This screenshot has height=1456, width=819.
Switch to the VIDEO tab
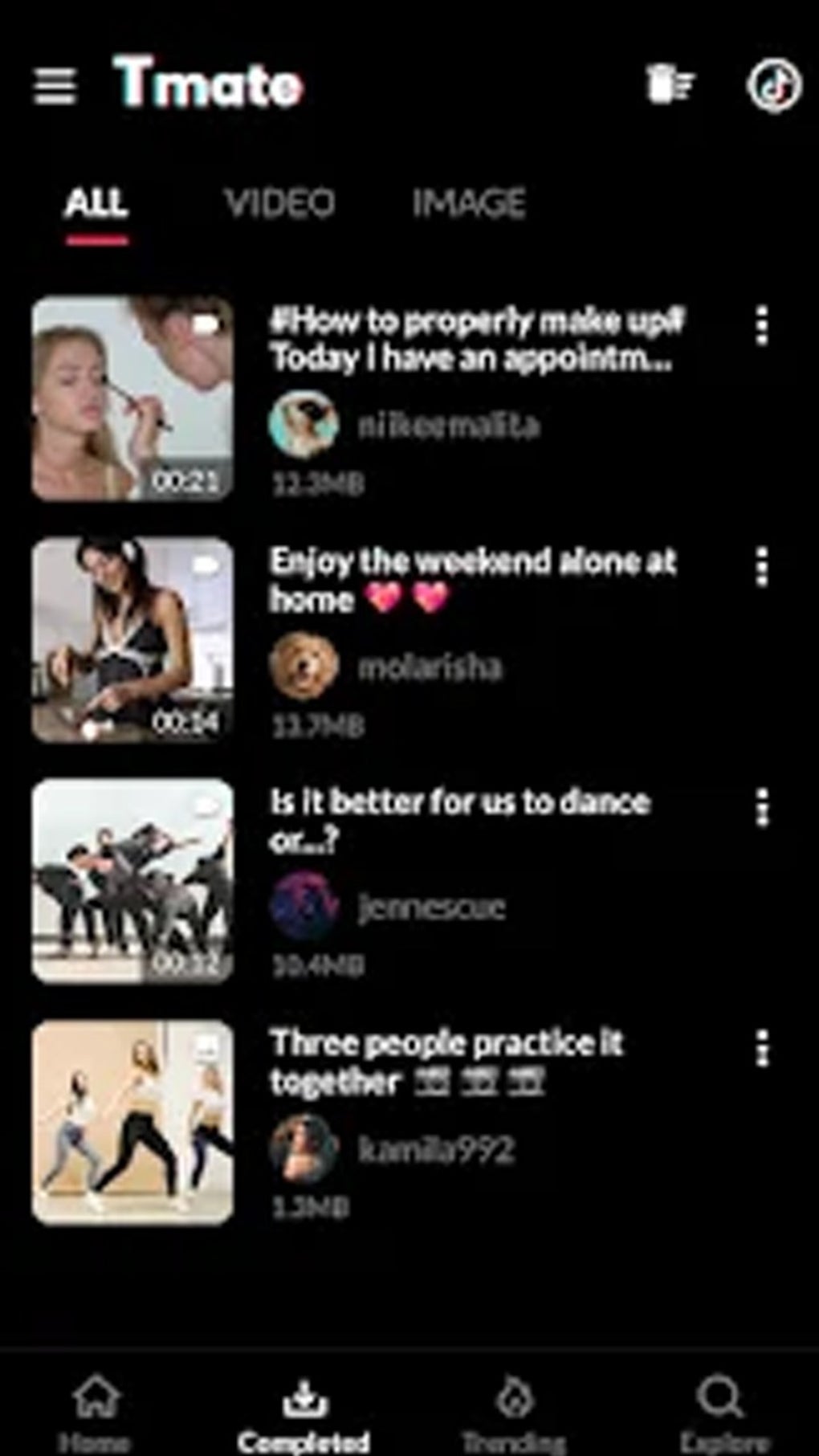pos(280,203)
